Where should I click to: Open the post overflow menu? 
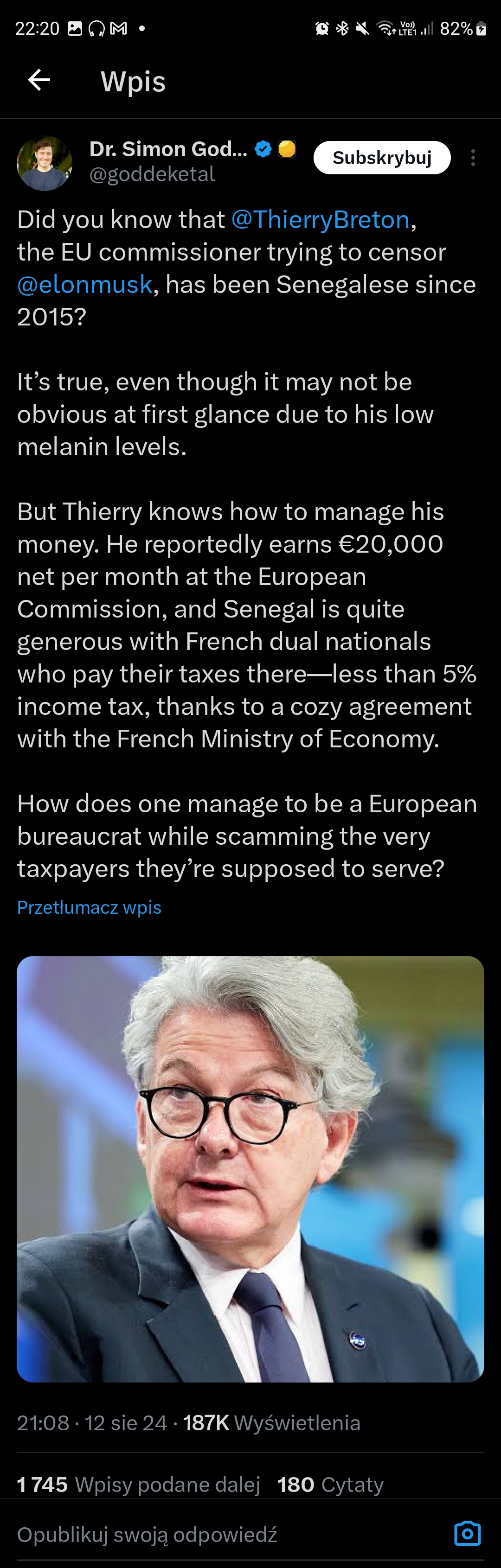click(473, 158)
